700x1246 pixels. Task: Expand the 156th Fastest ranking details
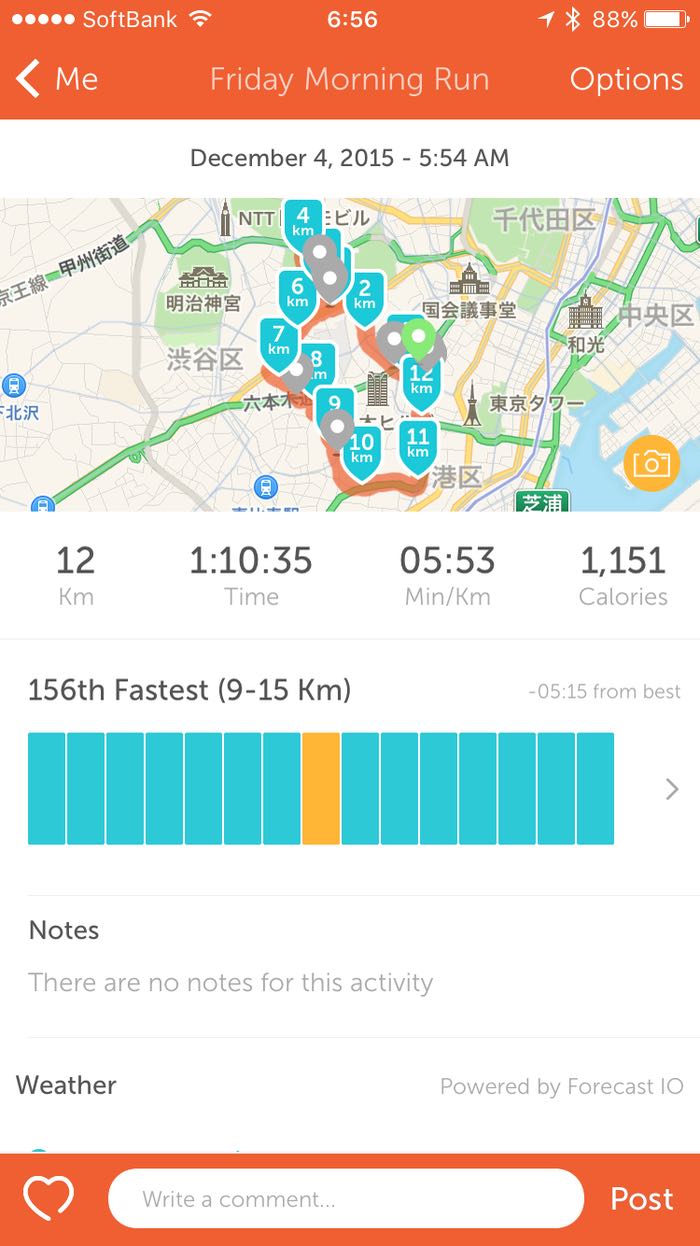click(672, 789)
